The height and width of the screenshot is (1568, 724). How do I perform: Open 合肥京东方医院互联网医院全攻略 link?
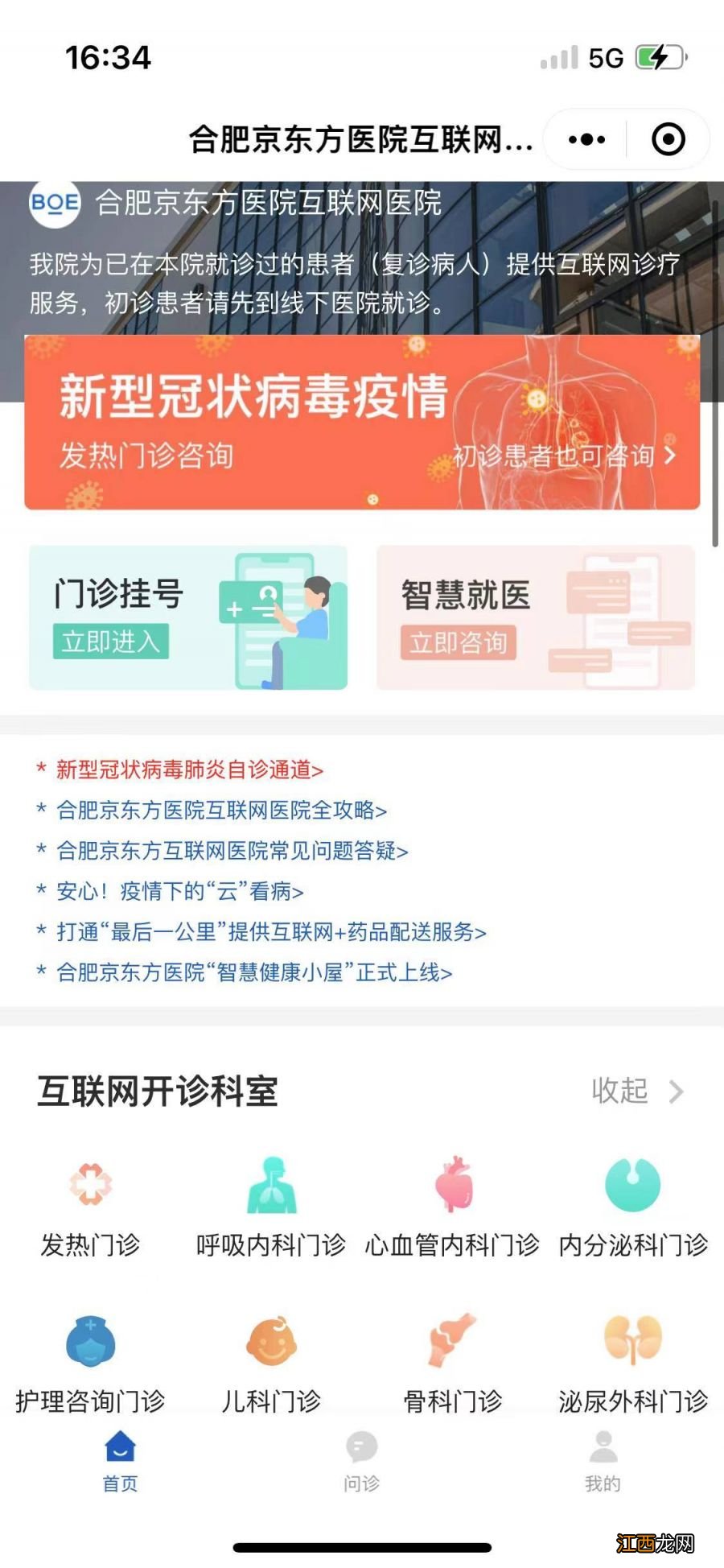219,811
